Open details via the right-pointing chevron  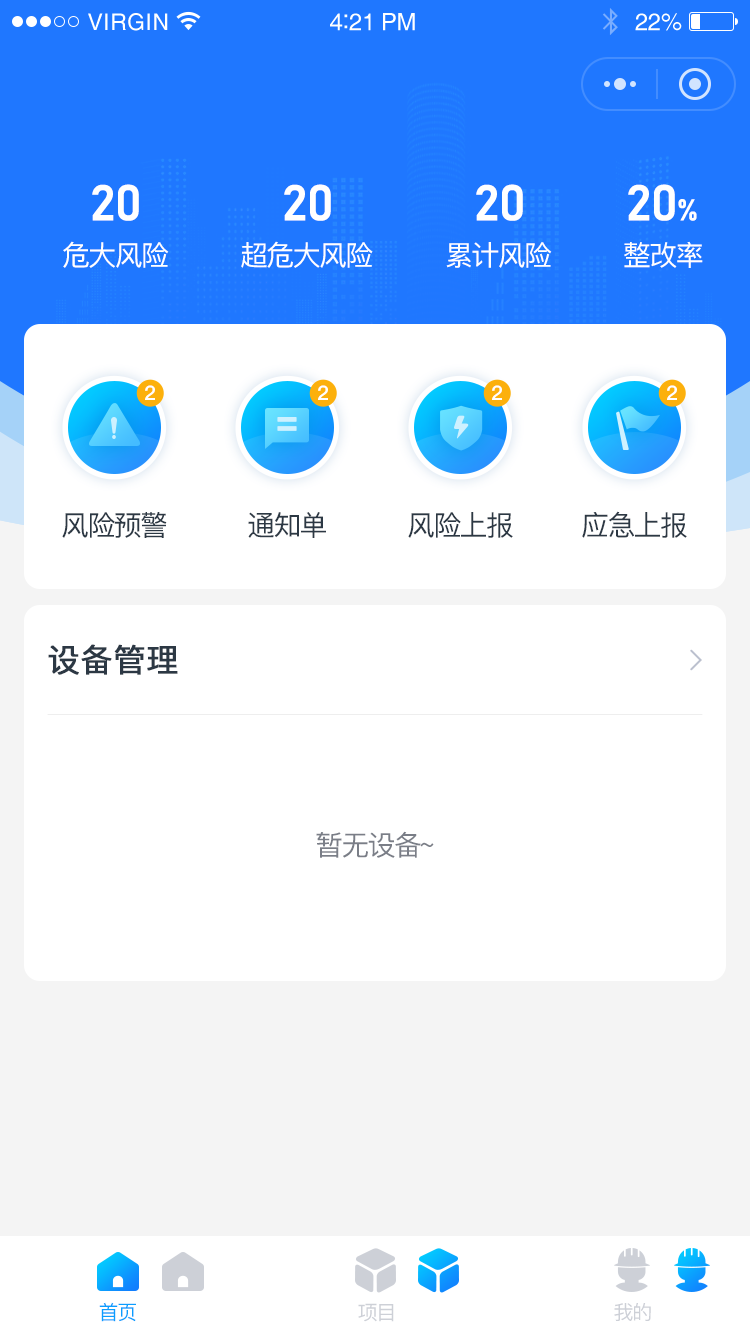pyautogui.click(x=696, y=660)
